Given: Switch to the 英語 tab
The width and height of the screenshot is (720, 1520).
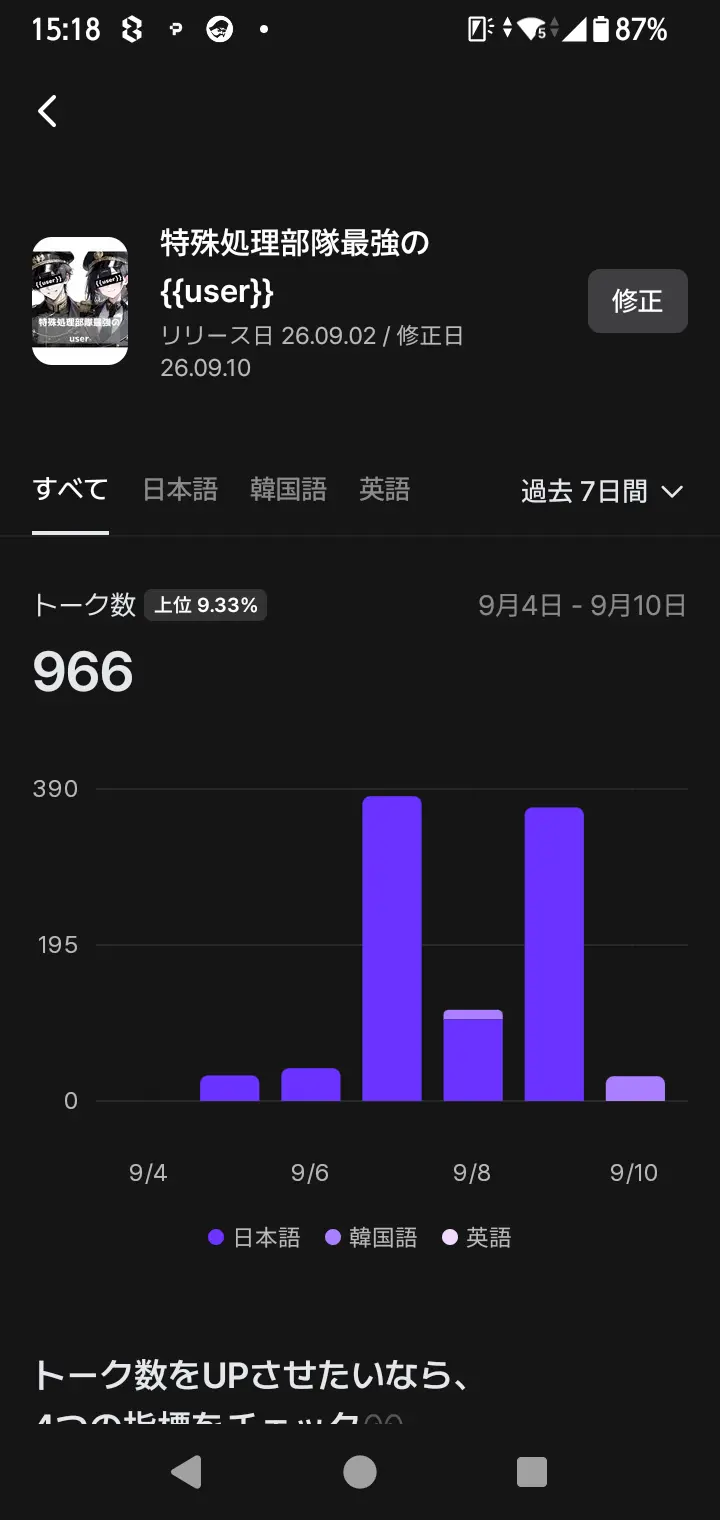Looking at the screenshot, I should pos(384,490).
